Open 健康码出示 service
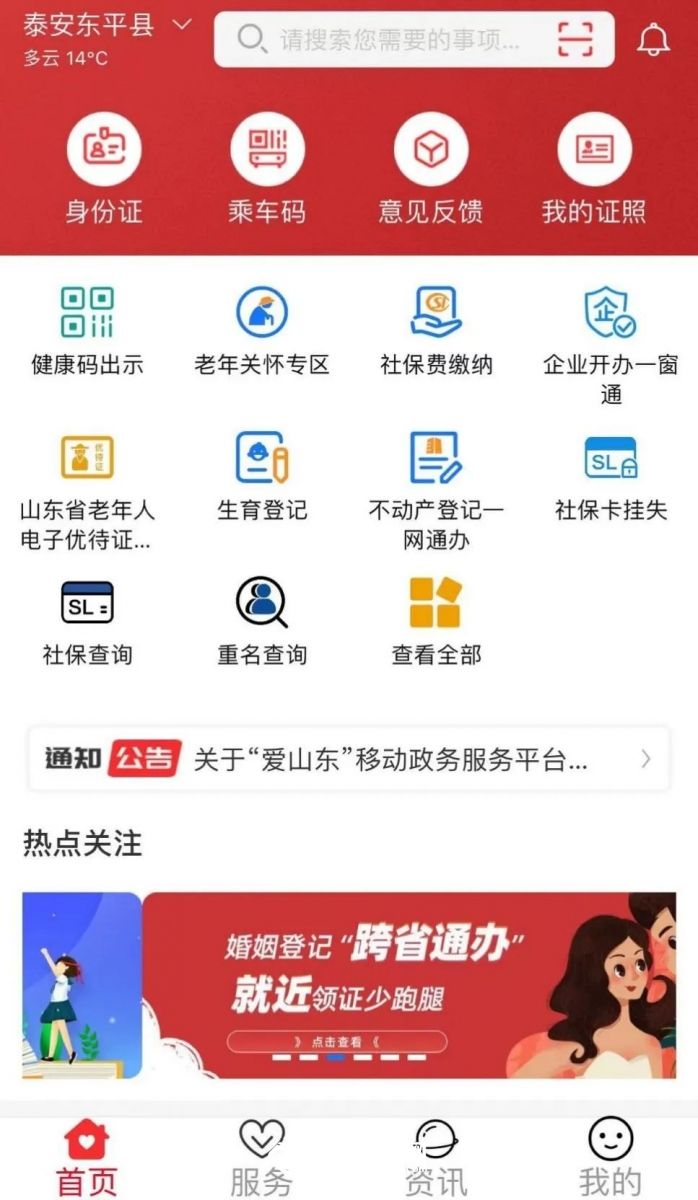698x1200 pixels. point(87,331)
